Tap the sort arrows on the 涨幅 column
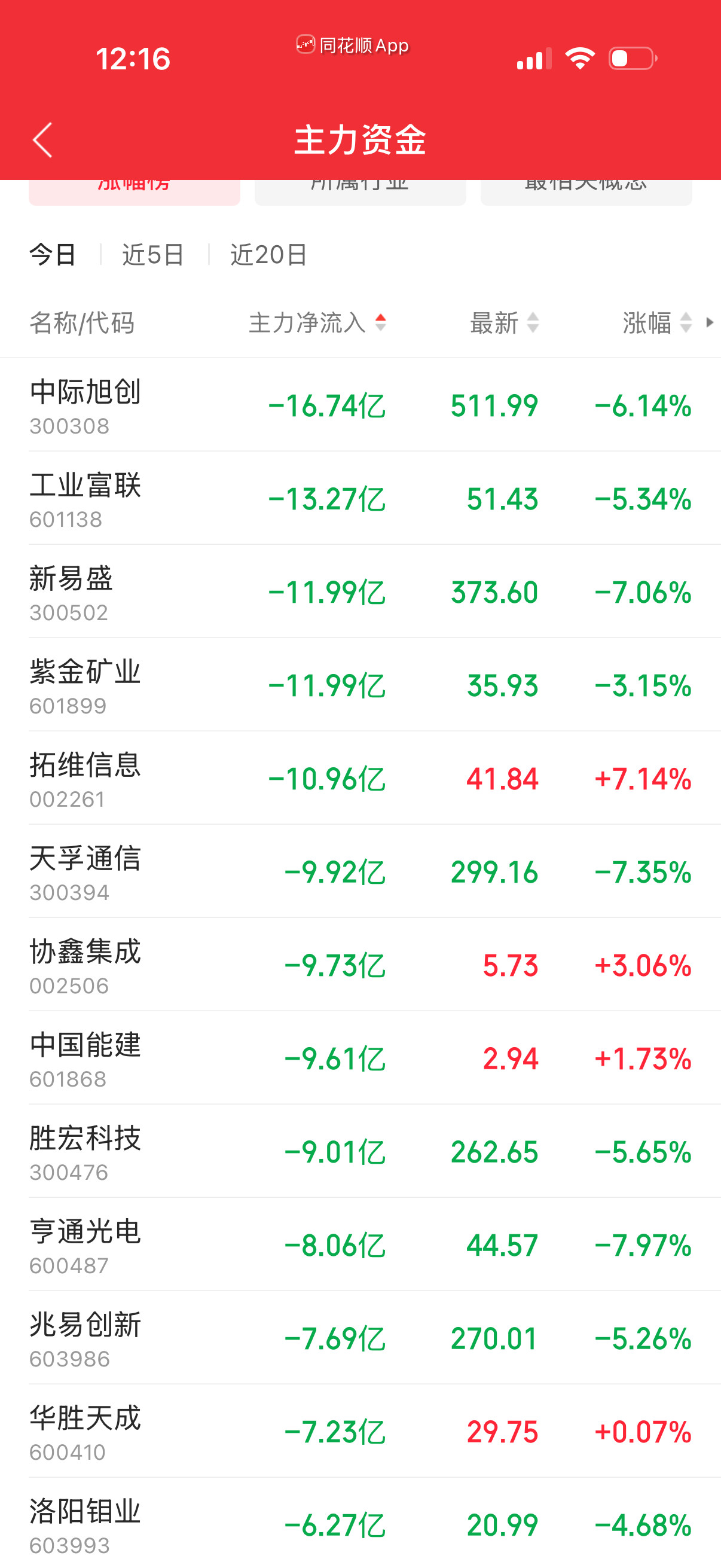The height and width of the screenshot is (1568, 721). coord(685,322)
